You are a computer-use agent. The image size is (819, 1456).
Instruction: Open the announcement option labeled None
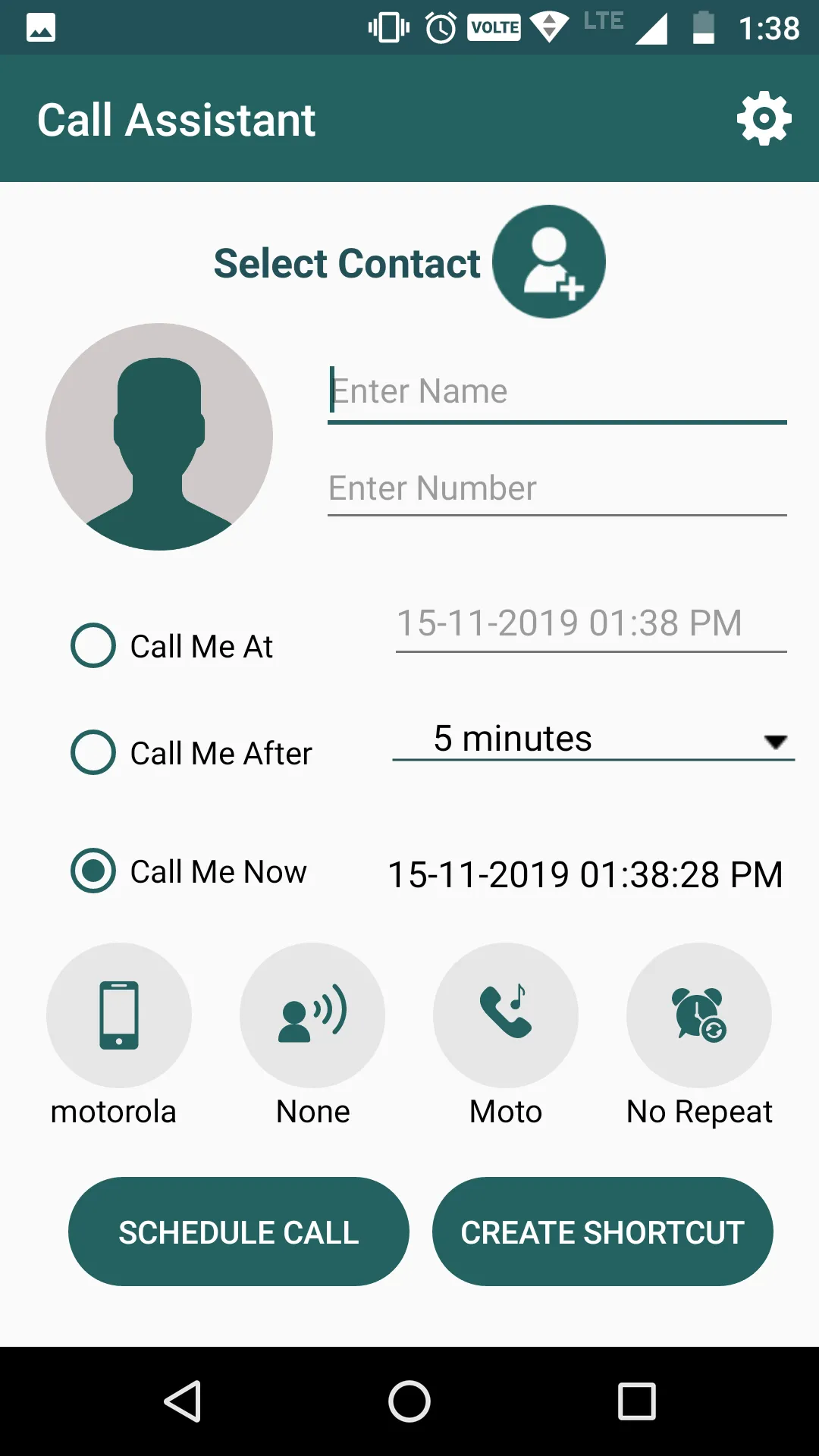click(x=312, y=1015)
